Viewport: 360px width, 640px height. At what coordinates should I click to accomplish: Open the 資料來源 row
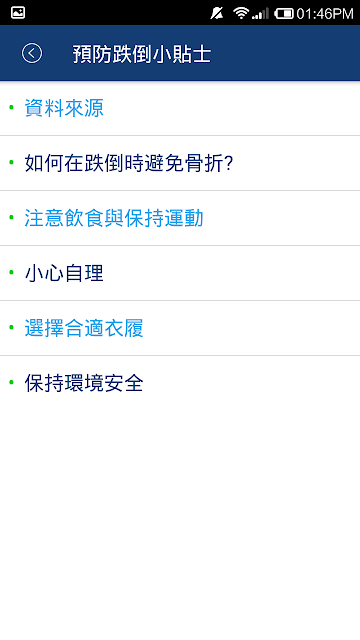click(x=180, y=108)
